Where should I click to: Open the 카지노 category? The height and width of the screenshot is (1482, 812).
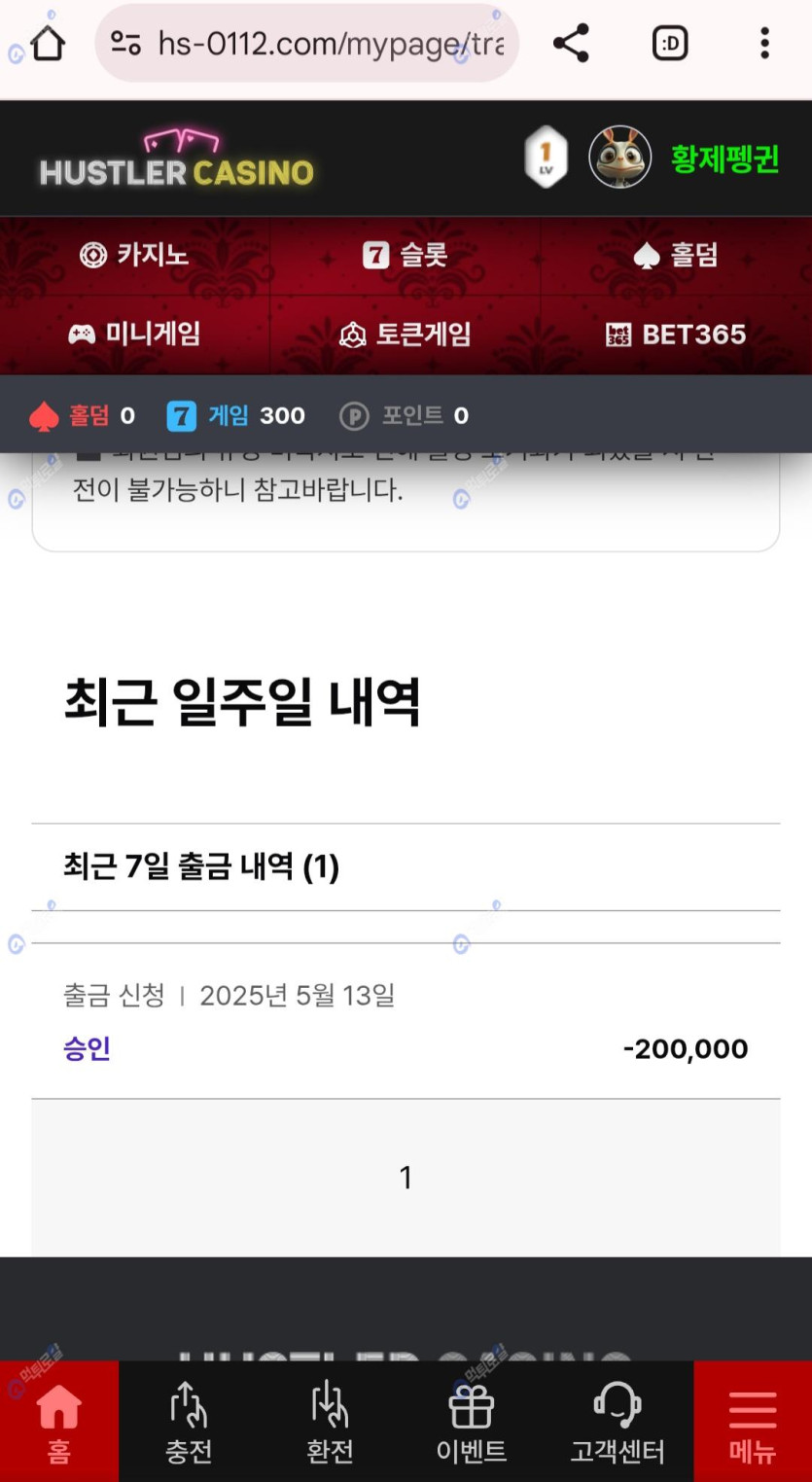coord(134,256)
